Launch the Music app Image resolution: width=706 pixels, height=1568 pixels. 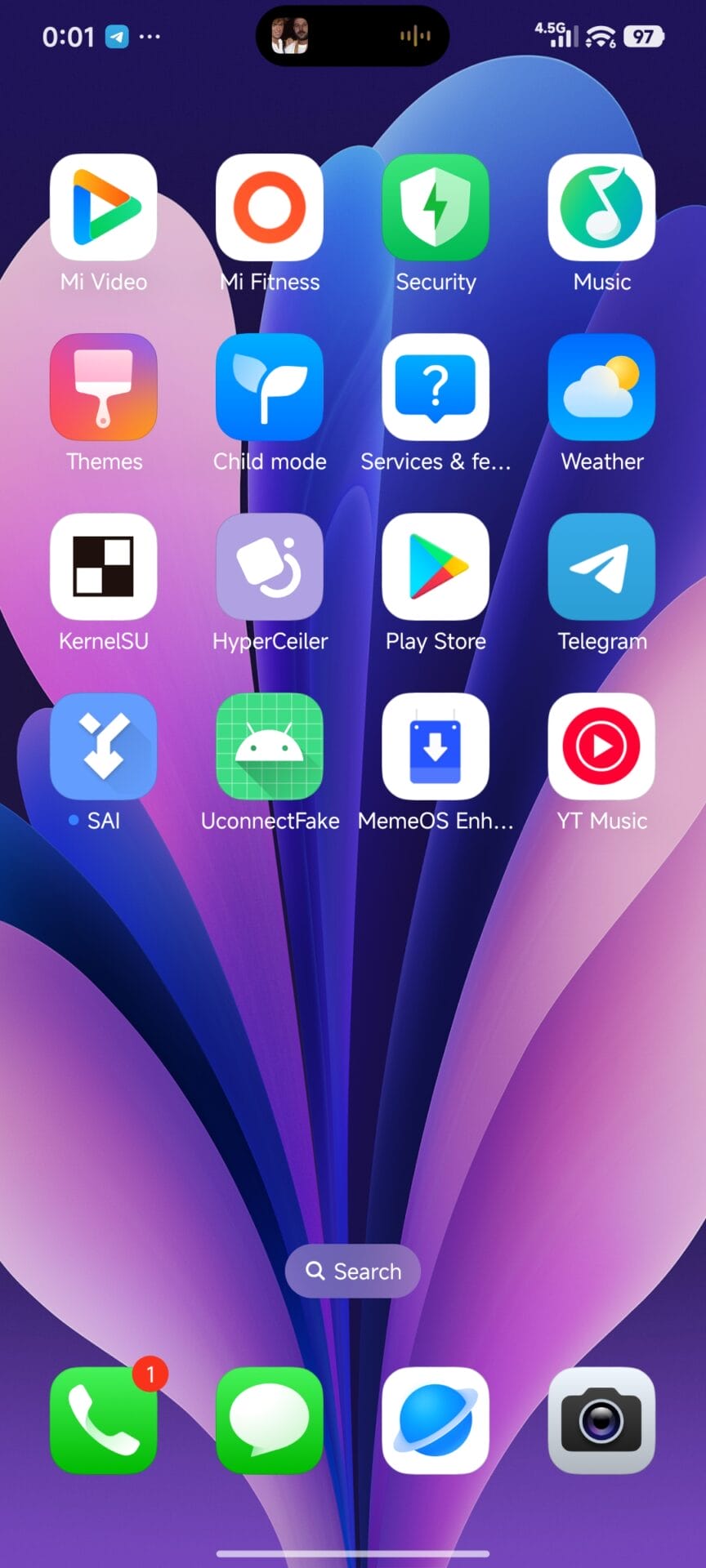[x=601, y=207]
